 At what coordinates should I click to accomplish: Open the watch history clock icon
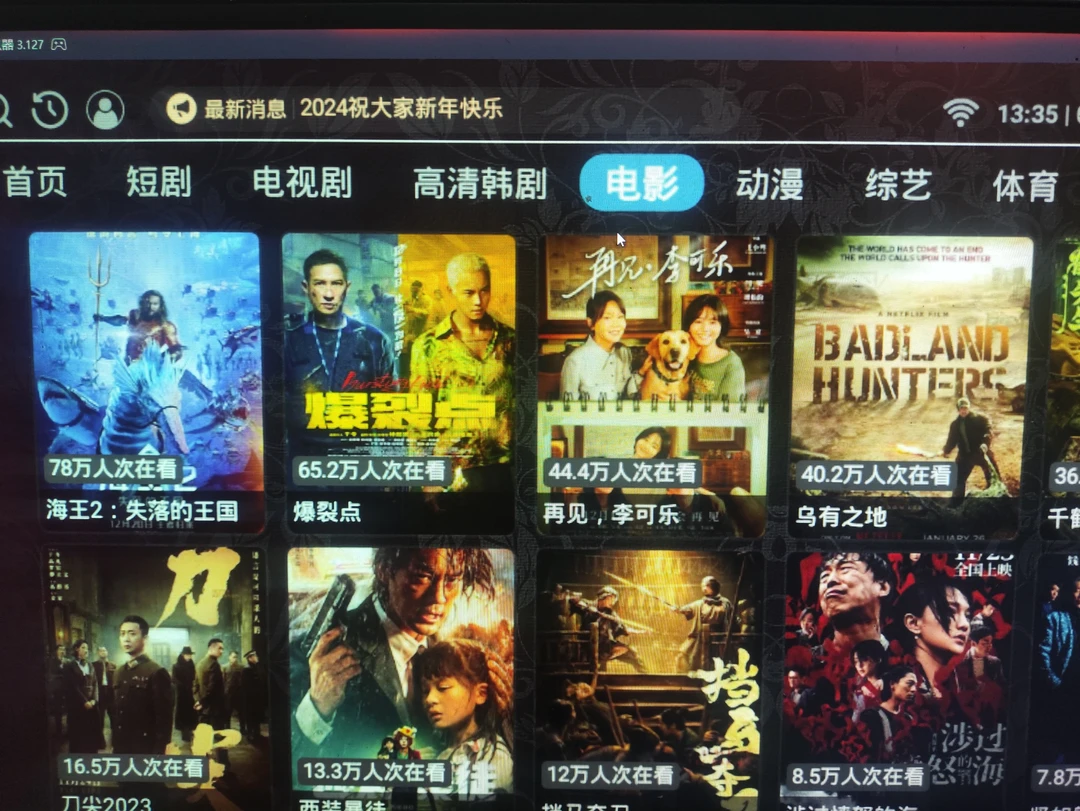(x=50, y=108)
